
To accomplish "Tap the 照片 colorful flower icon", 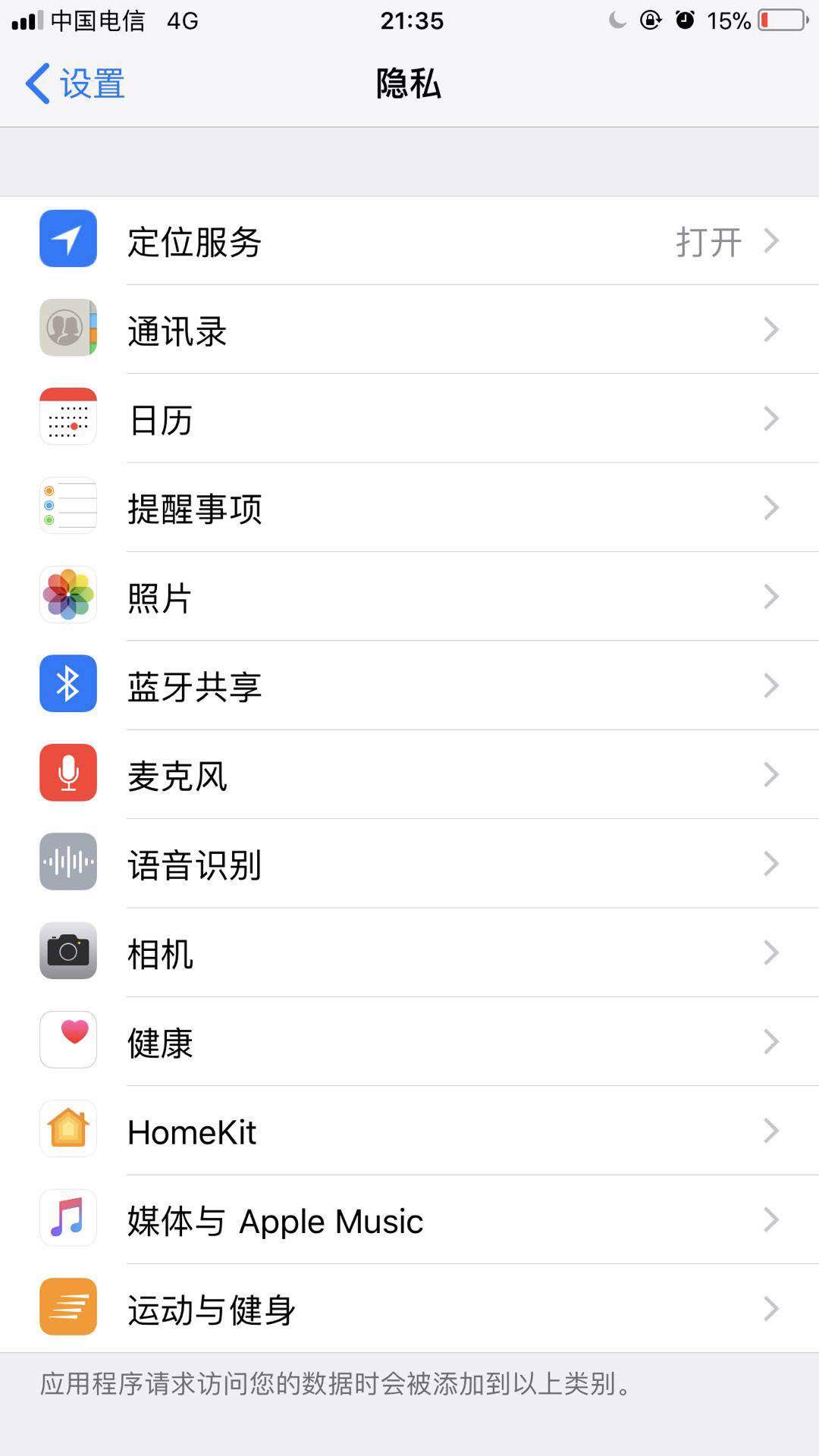I will [67, 595].
